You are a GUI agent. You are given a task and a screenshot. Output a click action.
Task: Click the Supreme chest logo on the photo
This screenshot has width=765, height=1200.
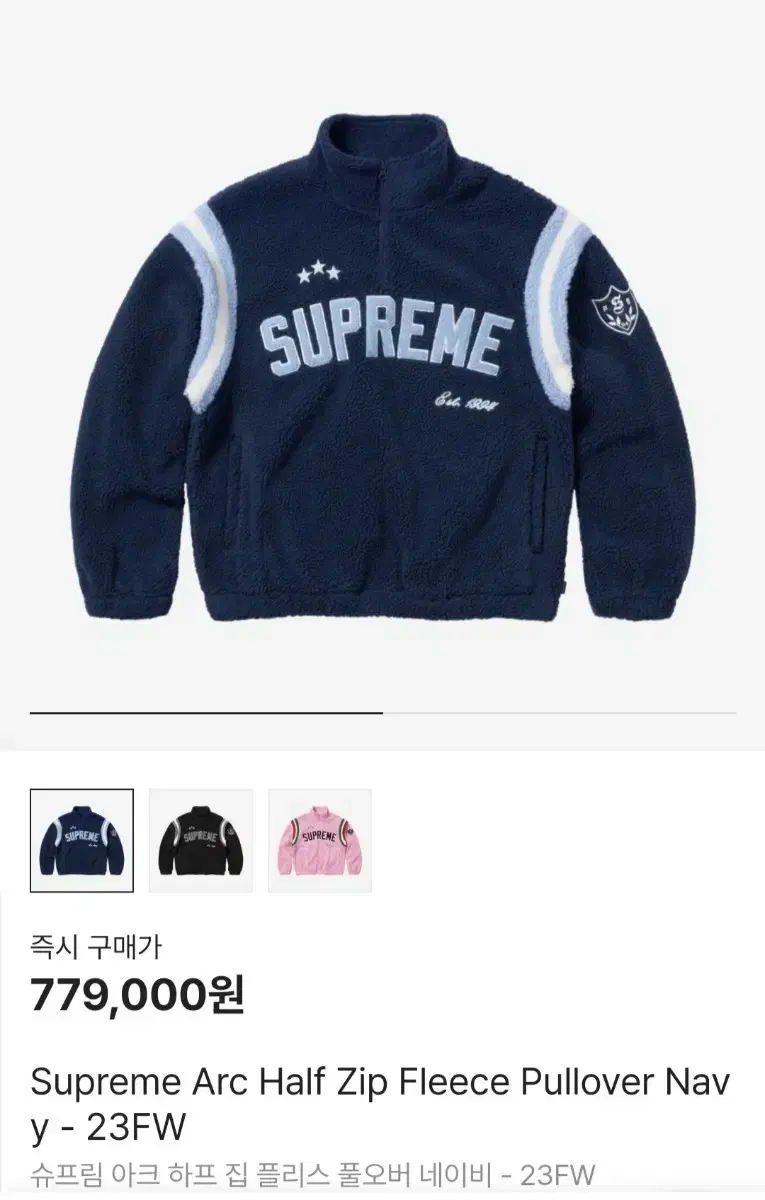coord(380,335)
